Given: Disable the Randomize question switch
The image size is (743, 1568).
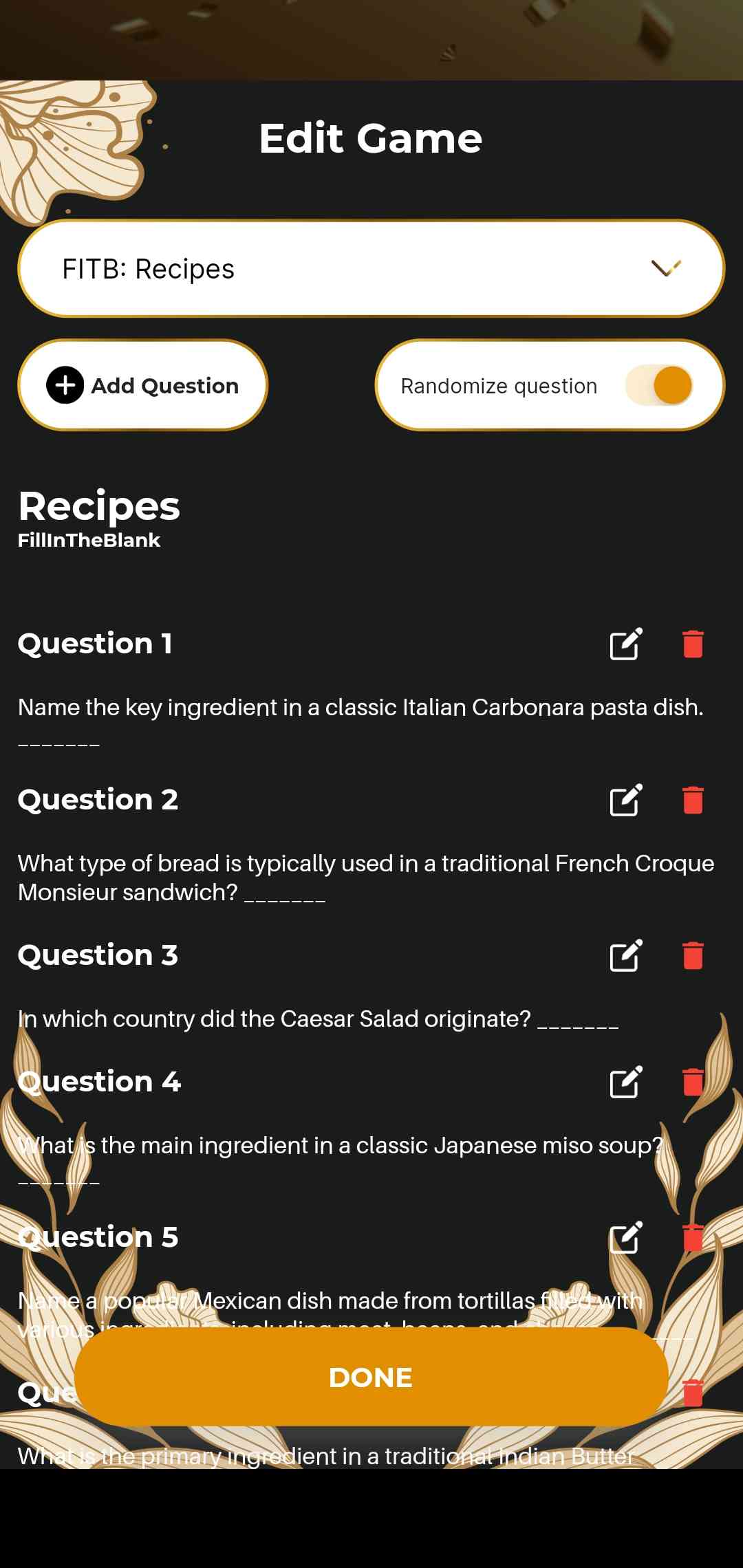Looking at the screenshot, I should (x=659, y=385).
